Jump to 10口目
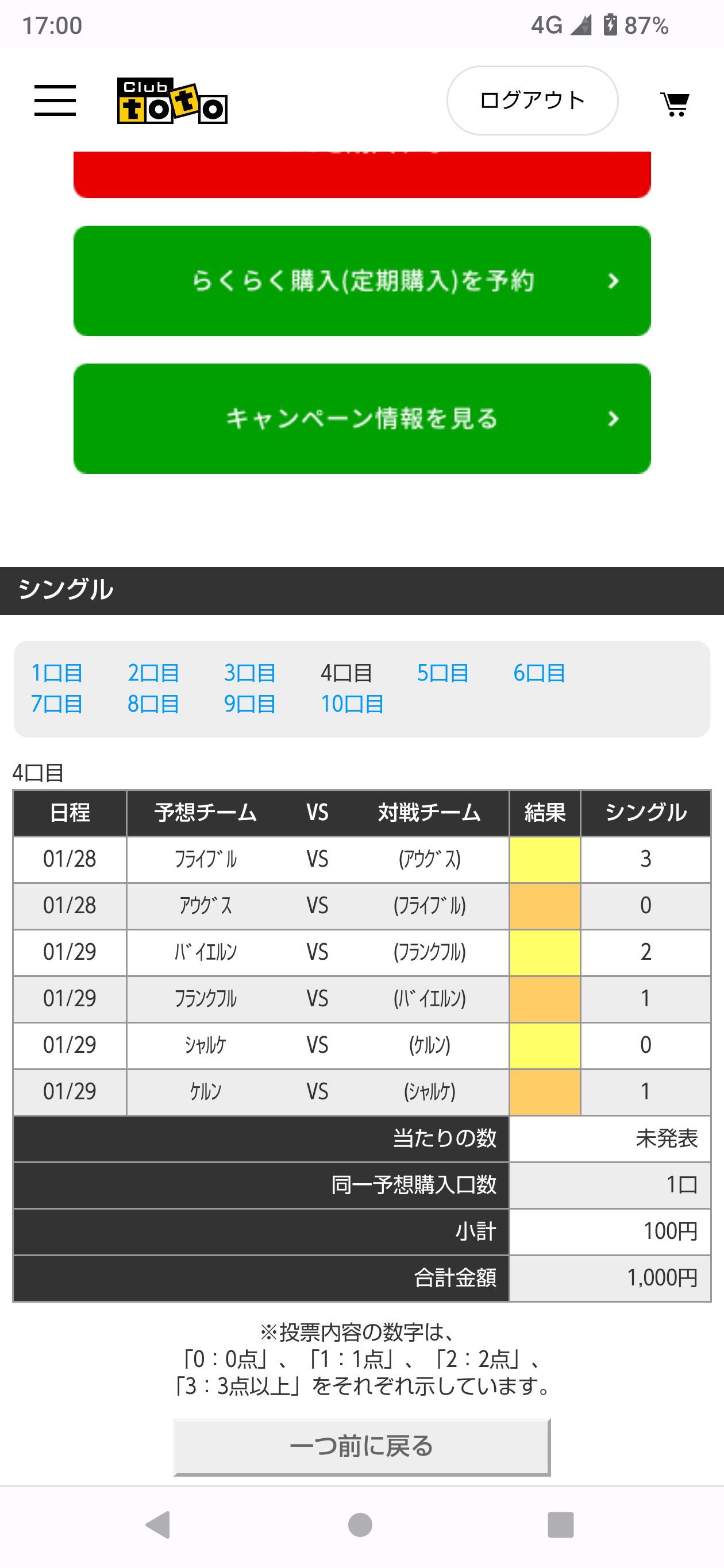 pyautogui.click(x=352, y=704)
